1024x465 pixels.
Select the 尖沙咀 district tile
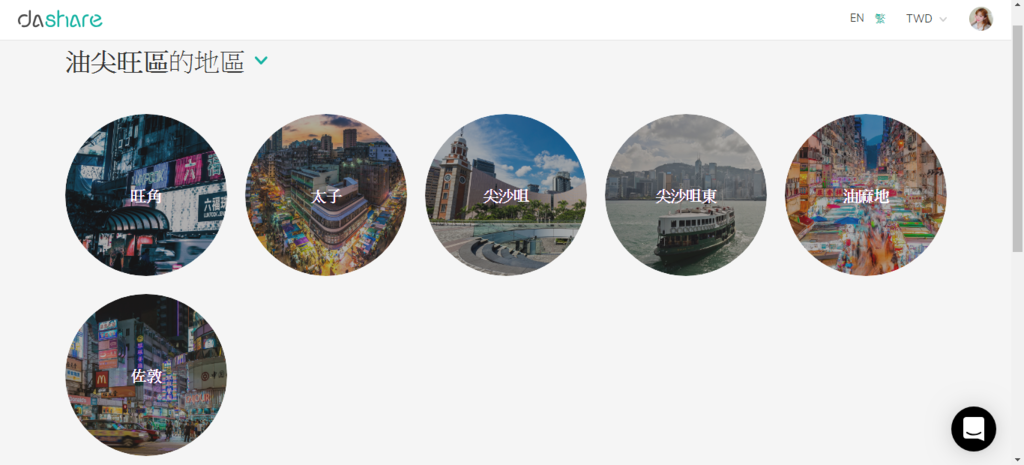coord(506,195)
